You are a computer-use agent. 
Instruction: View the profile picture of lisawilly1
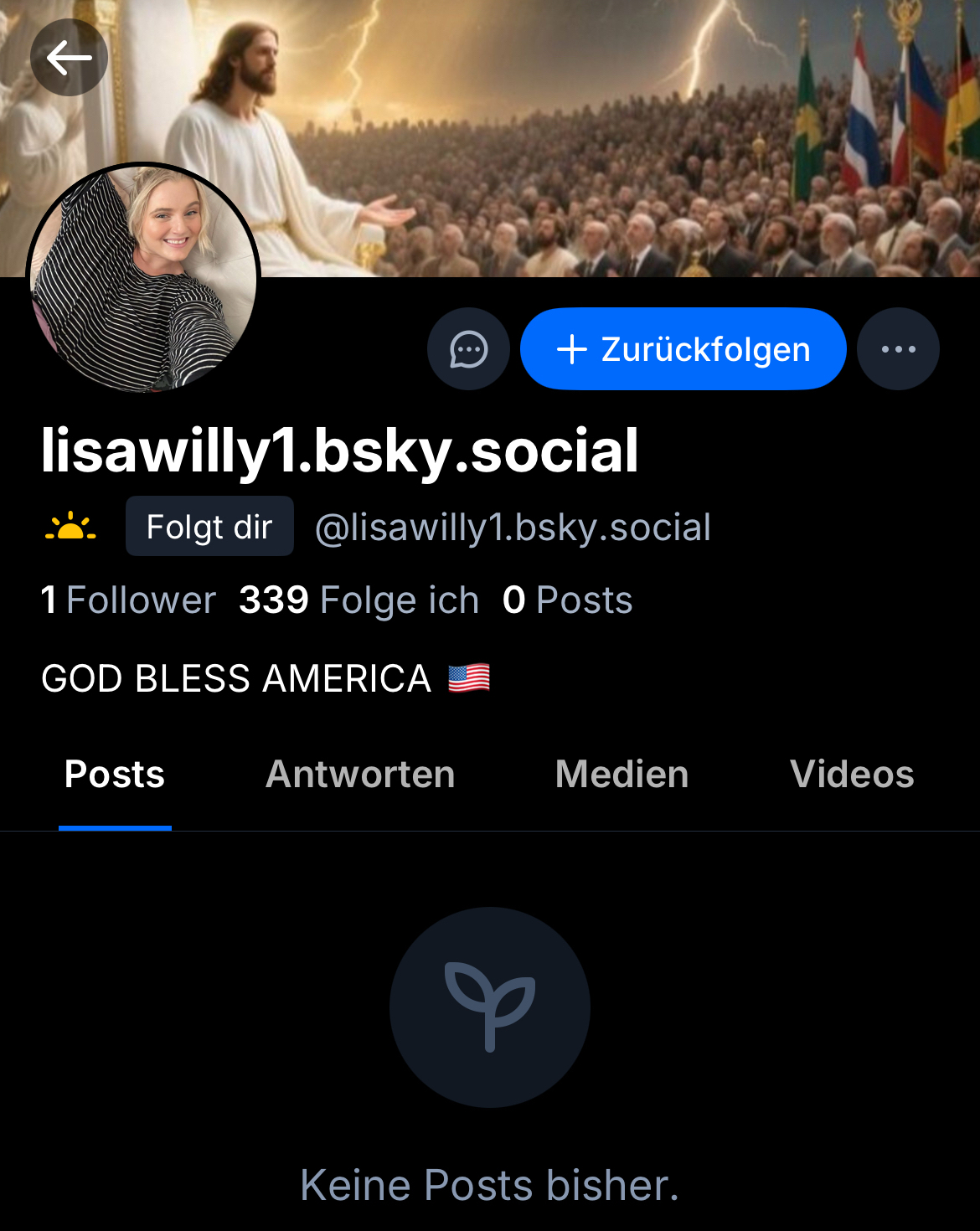coord(143,278)
